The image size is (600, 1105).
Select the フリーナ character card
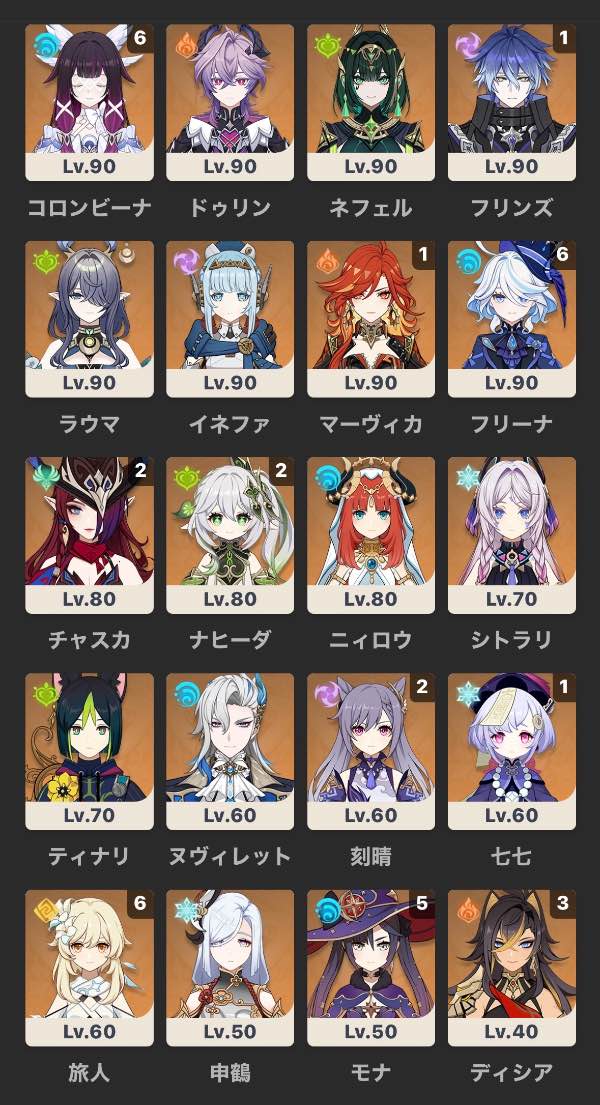click(512, 318)
